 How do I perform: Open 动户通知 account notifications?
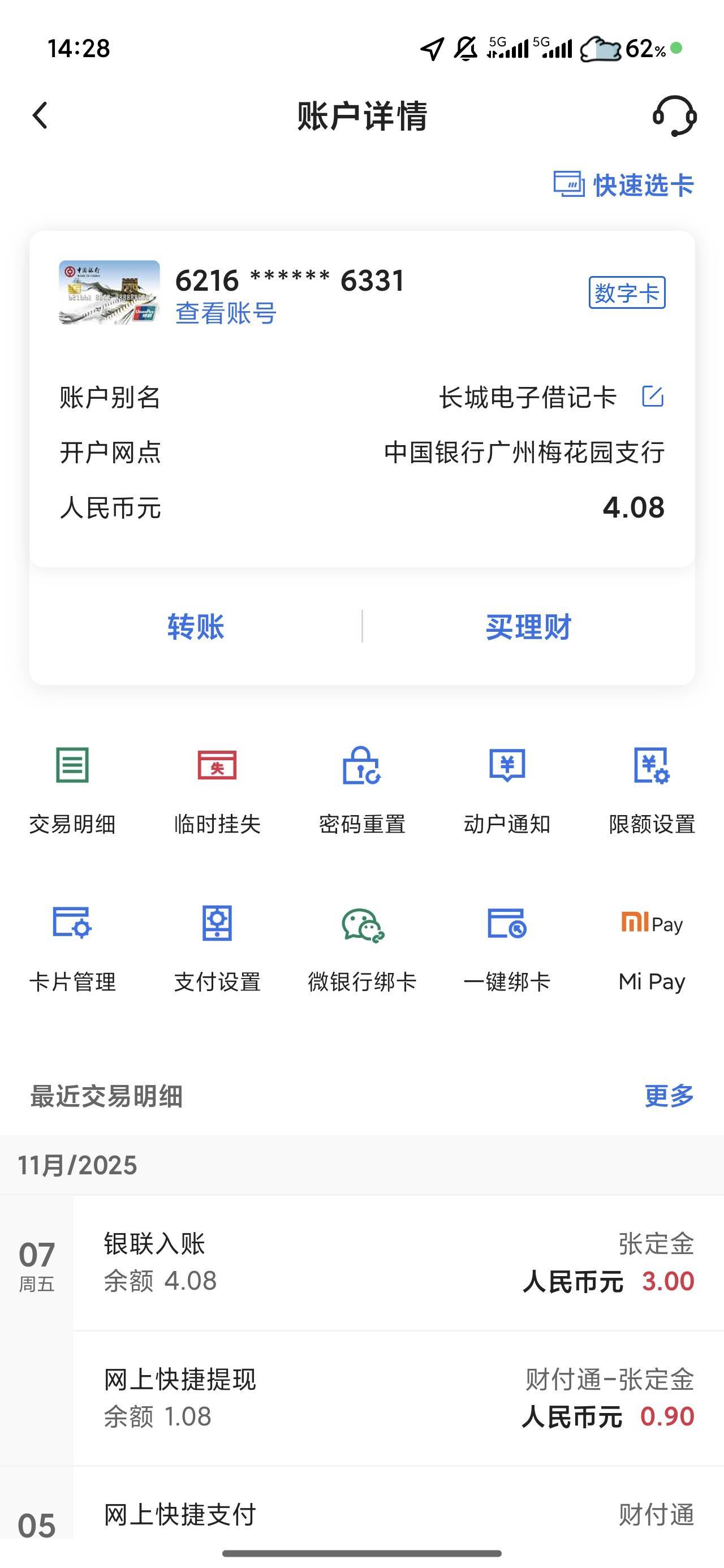[507, 790]
